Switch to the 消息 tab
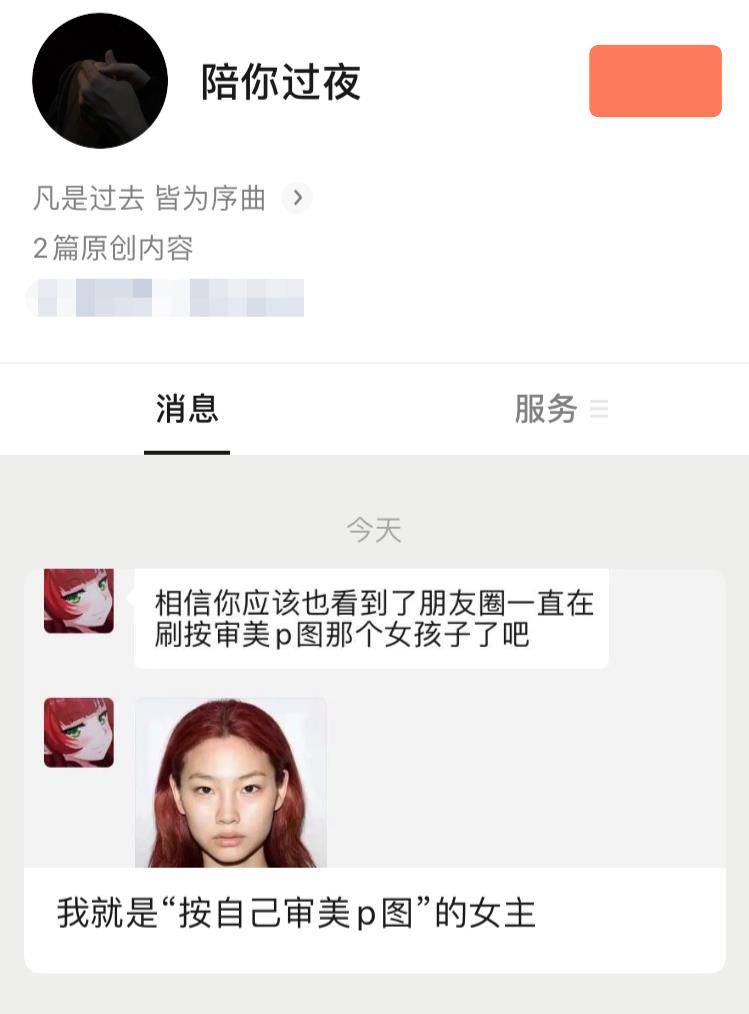Screen dimensions: 749x1014 pos(187,409)
